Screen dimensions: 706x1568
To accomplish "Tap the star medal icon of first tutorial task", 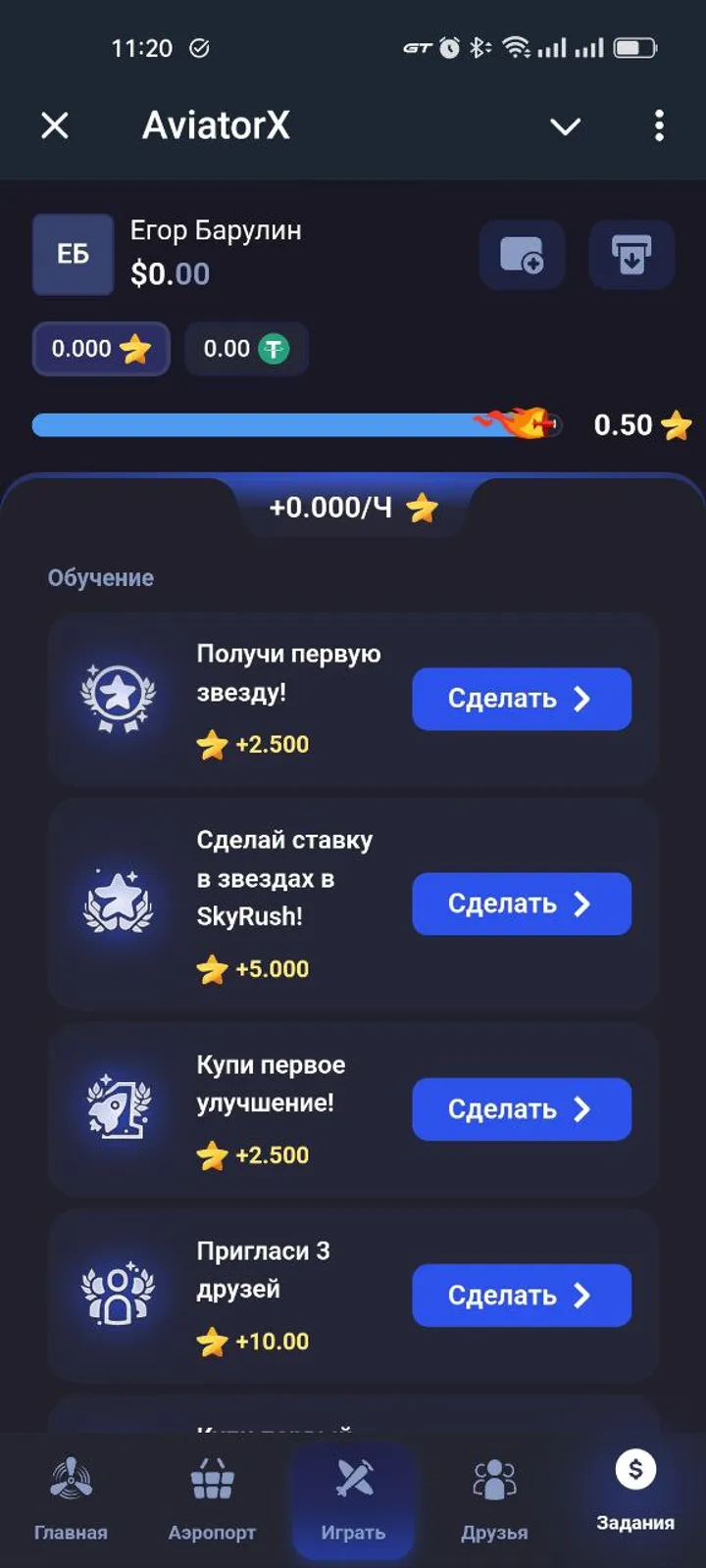I will pyautogui.click(x=118, y=698).
